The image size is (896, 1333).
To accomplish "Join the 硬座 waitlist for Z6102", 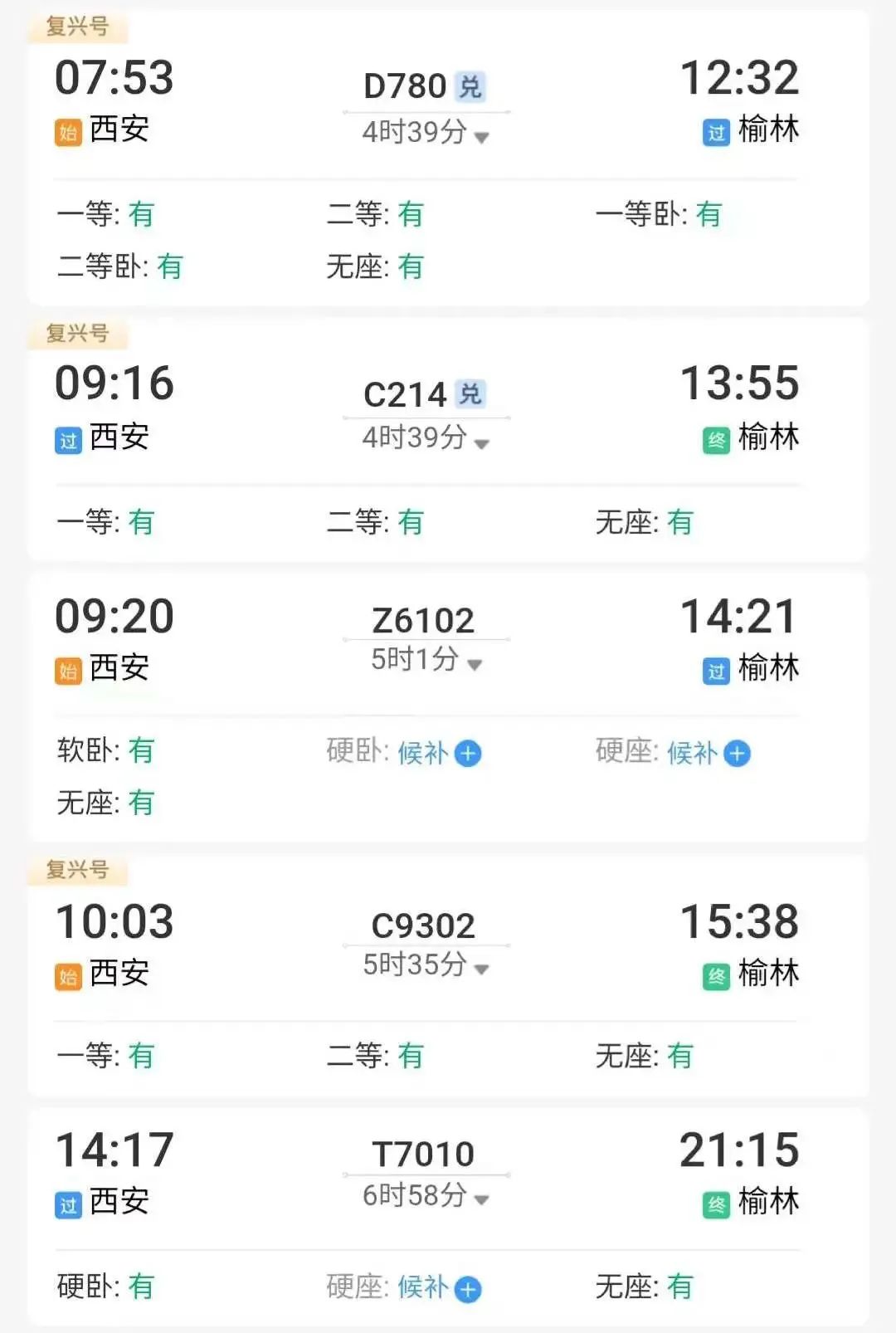I will coord(737,754).
